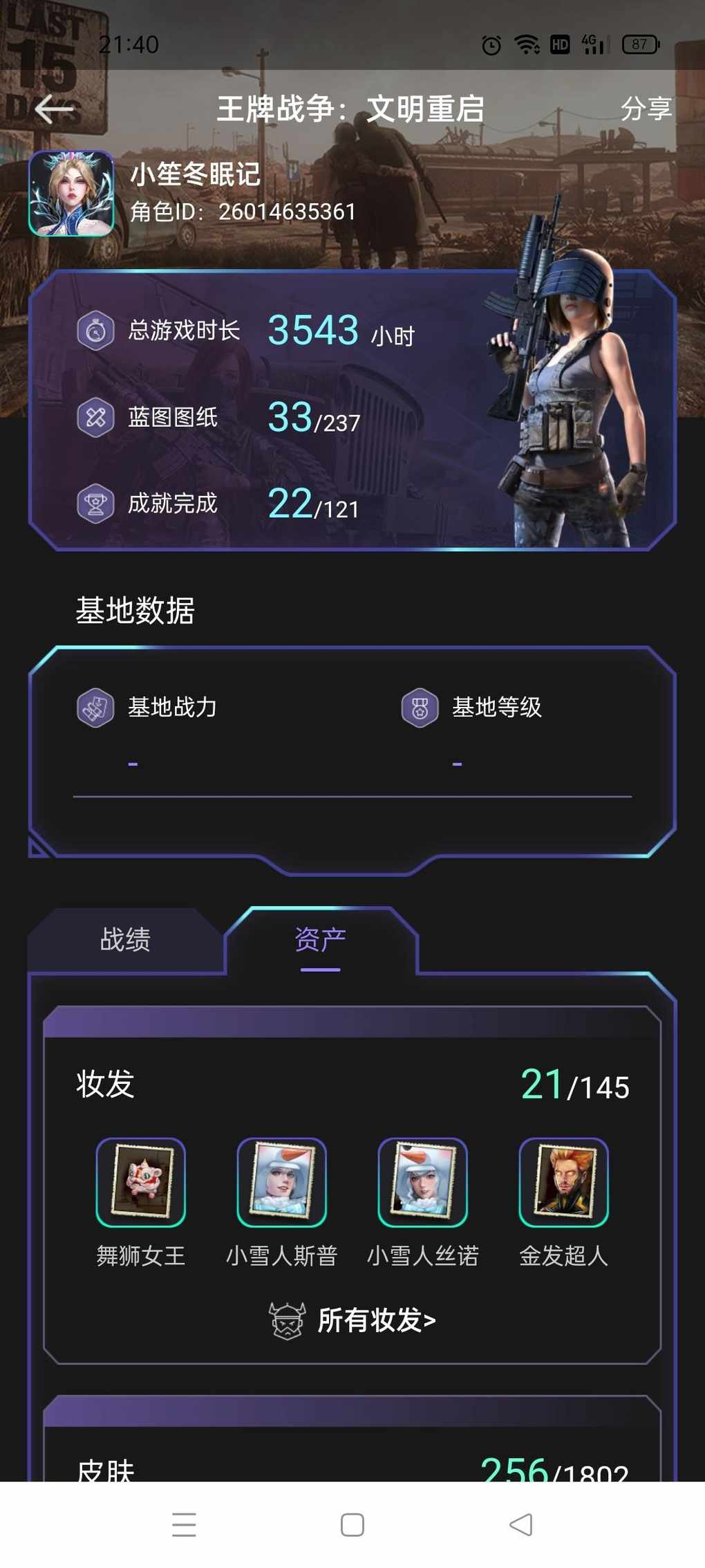This screenshot has width=705, height=1568.
Task: Open the 舞狮女王 hairstyle item
Action: (141, 1183)
